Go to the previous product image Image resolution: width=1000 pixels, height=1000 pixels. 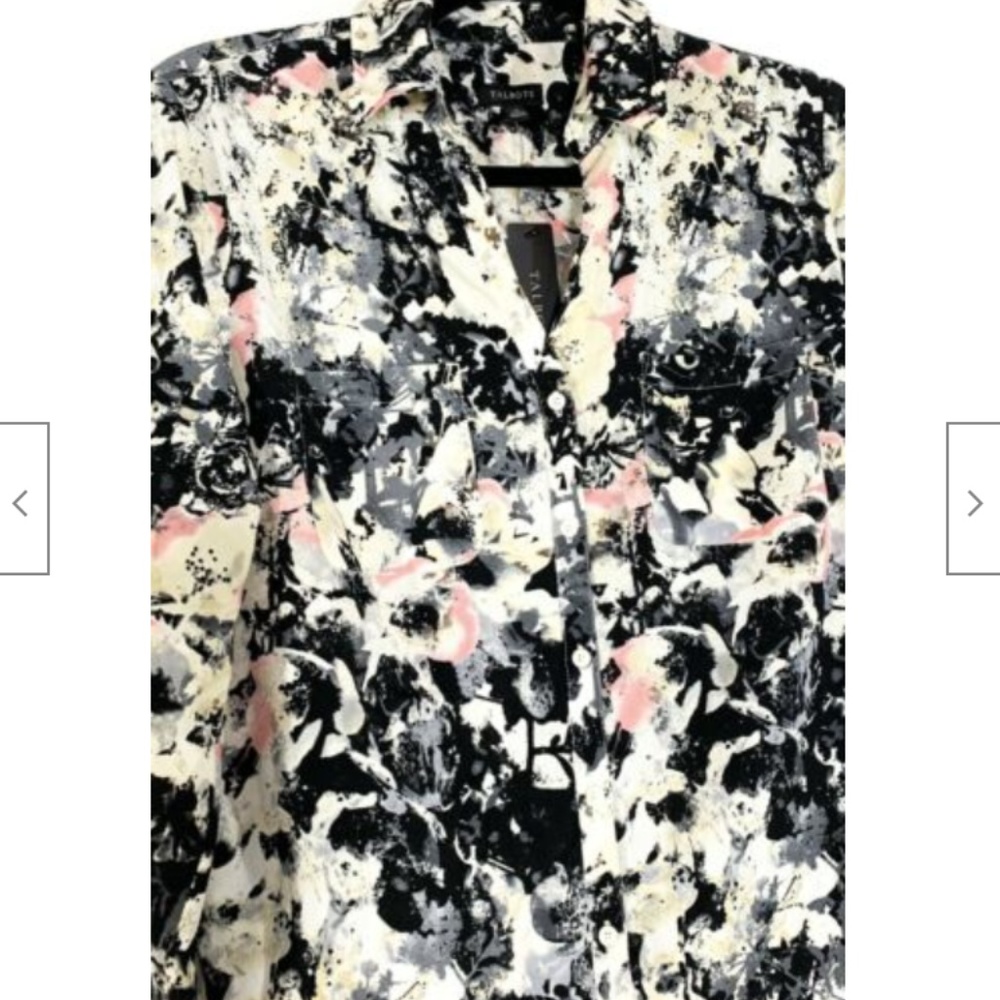pyautogui.click(x=22, y=499)
